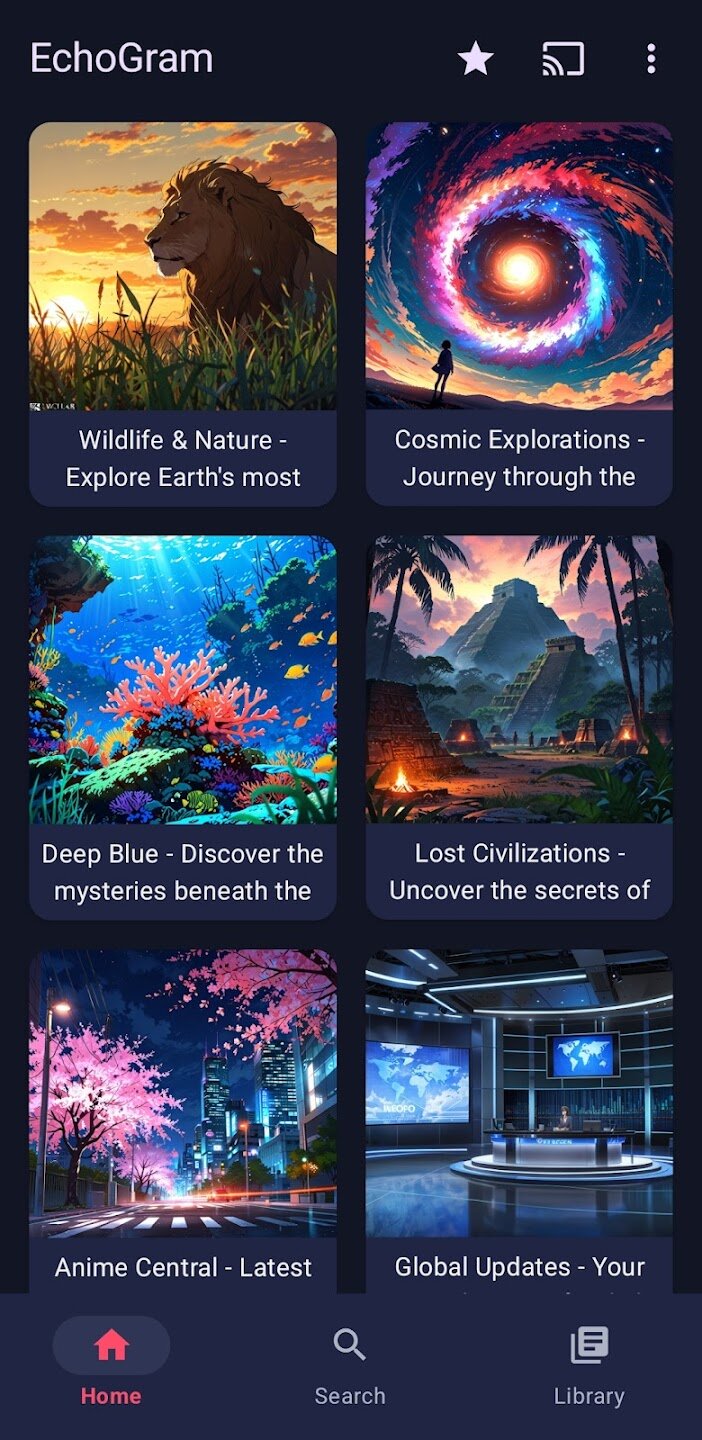Open the Anime Central card
The image size is (702, 1440).
point(183,1120)
